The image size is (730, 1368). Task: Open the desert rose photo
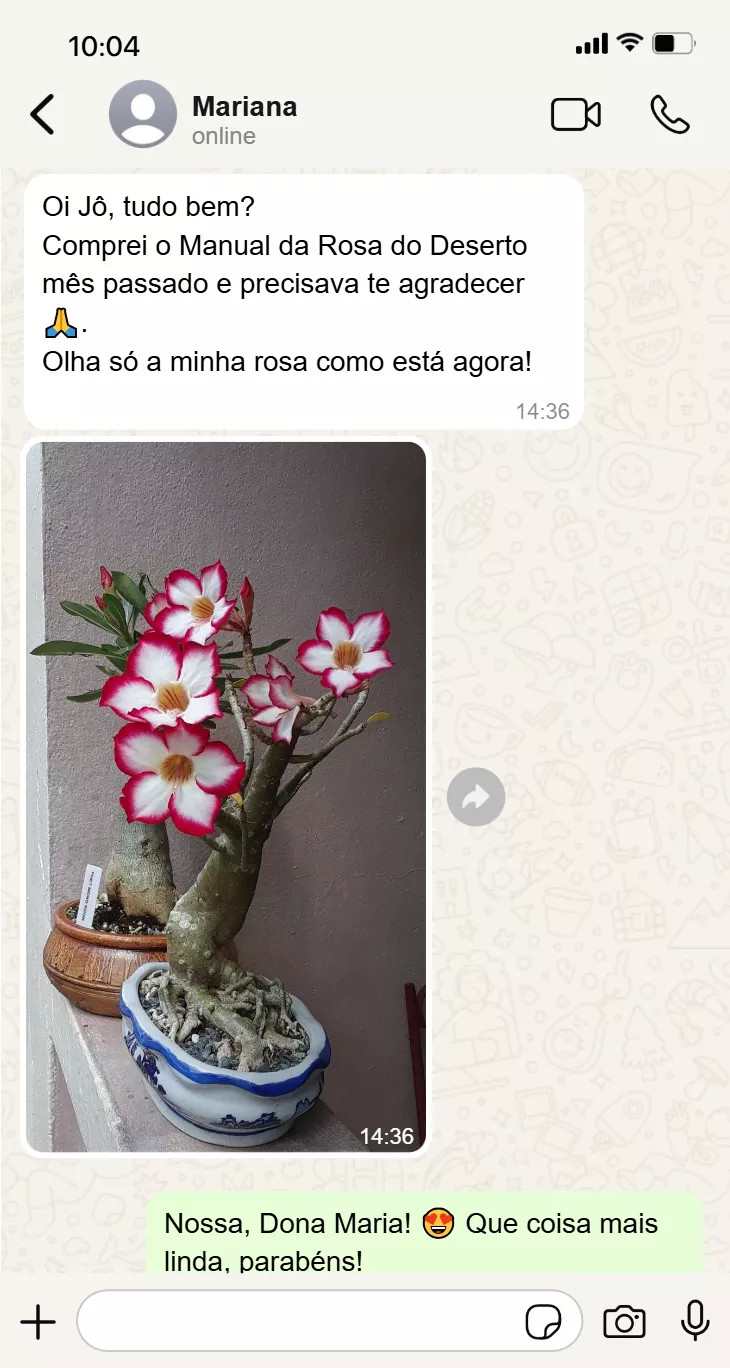[226, 797]
